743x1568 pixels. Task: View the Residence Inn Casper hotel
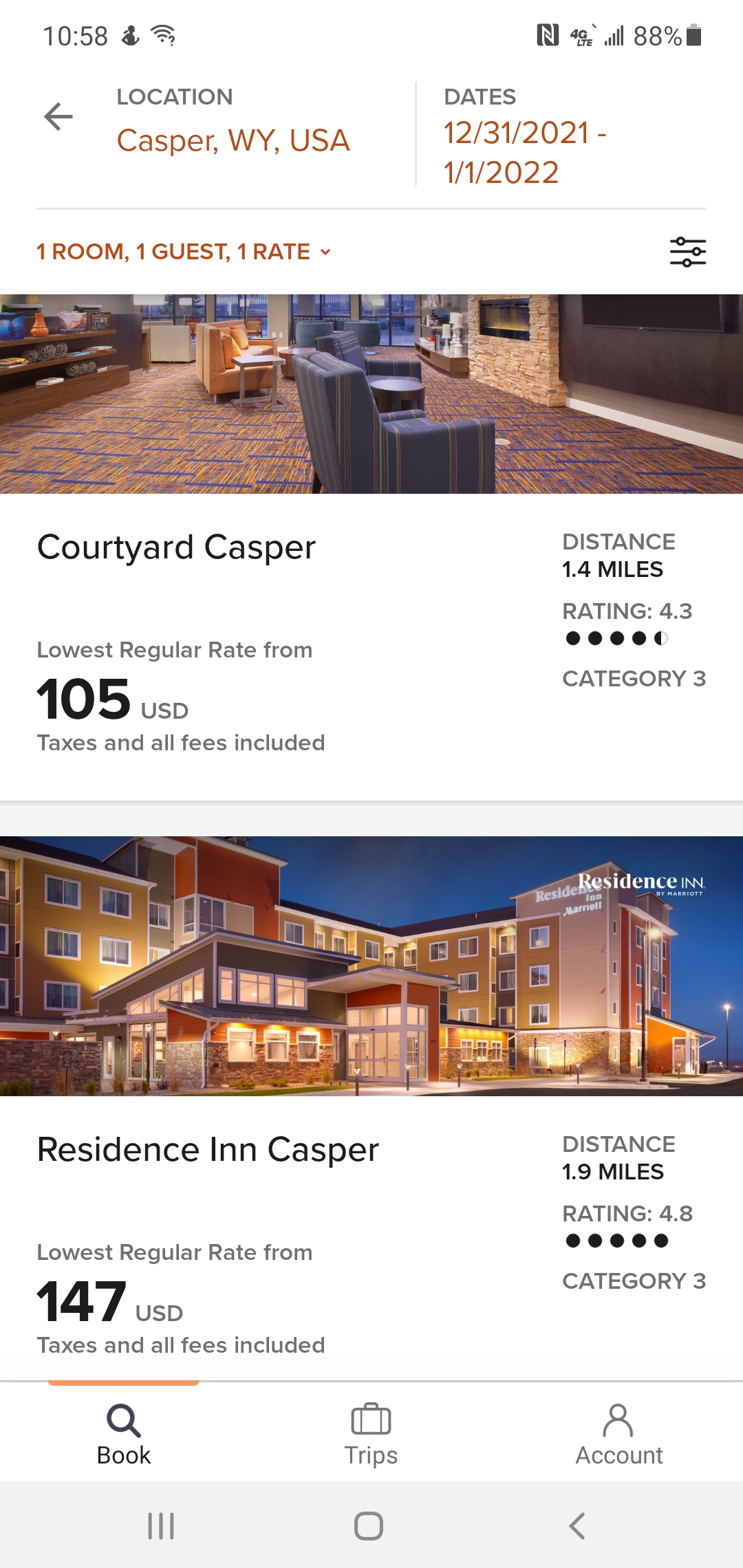point(208,1149)
